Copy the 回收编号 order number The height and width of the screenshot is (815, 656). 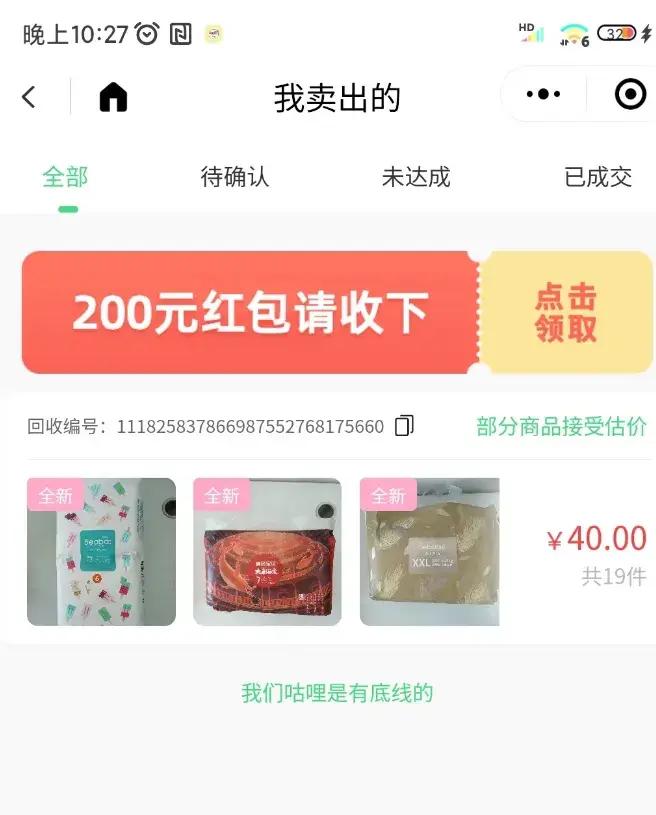pos(404,426)
